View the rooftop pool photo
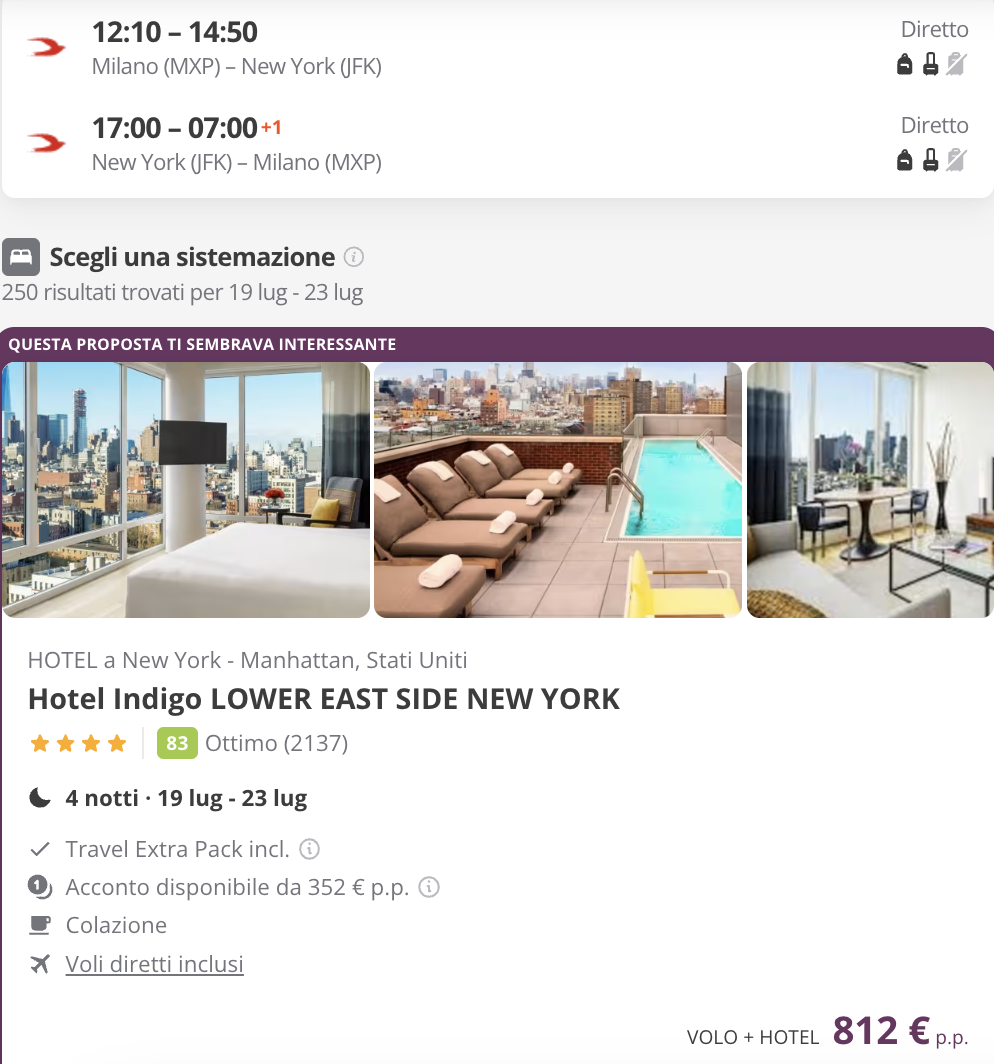The width and height of the screenshot is (994, 1064). click(558, 490)
